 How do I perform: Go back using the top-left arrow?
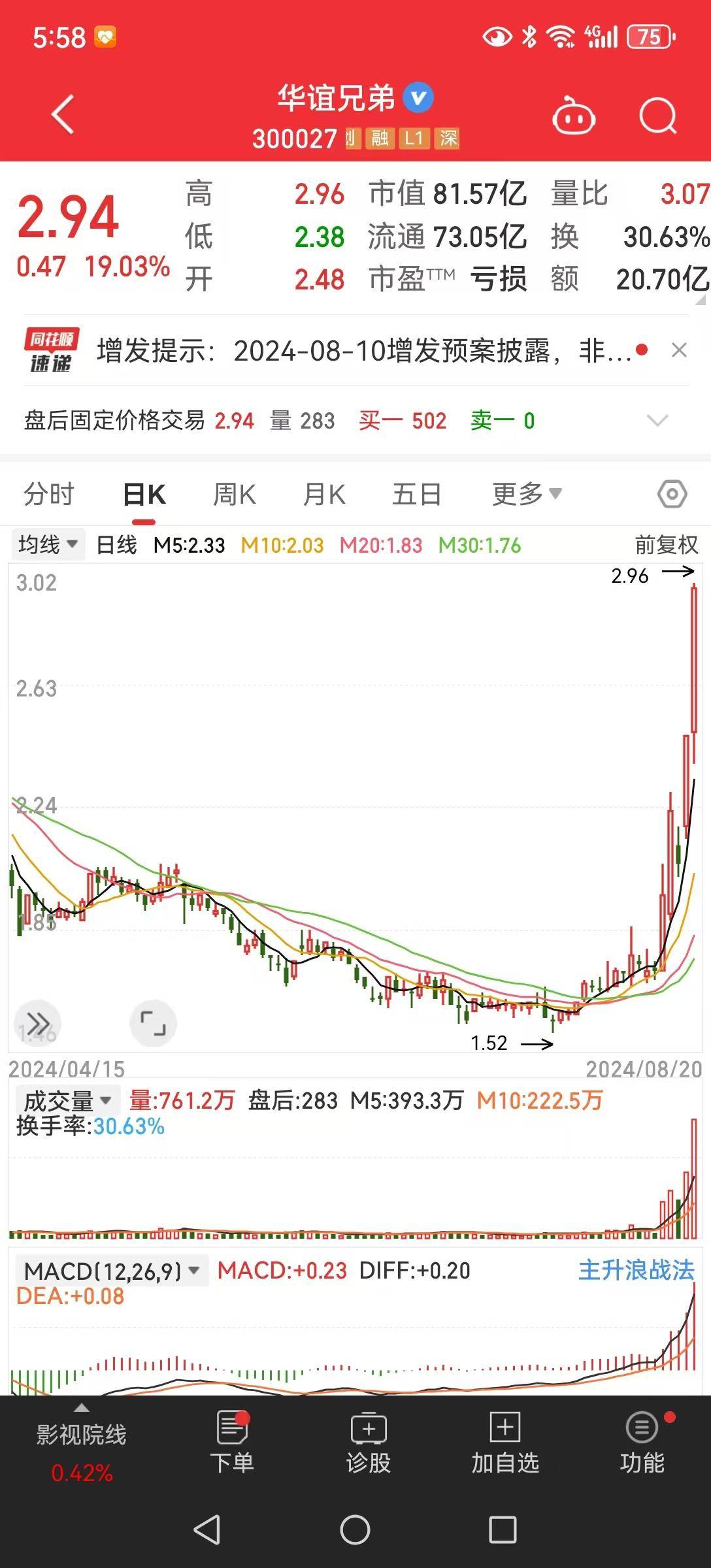pos(63,115)
